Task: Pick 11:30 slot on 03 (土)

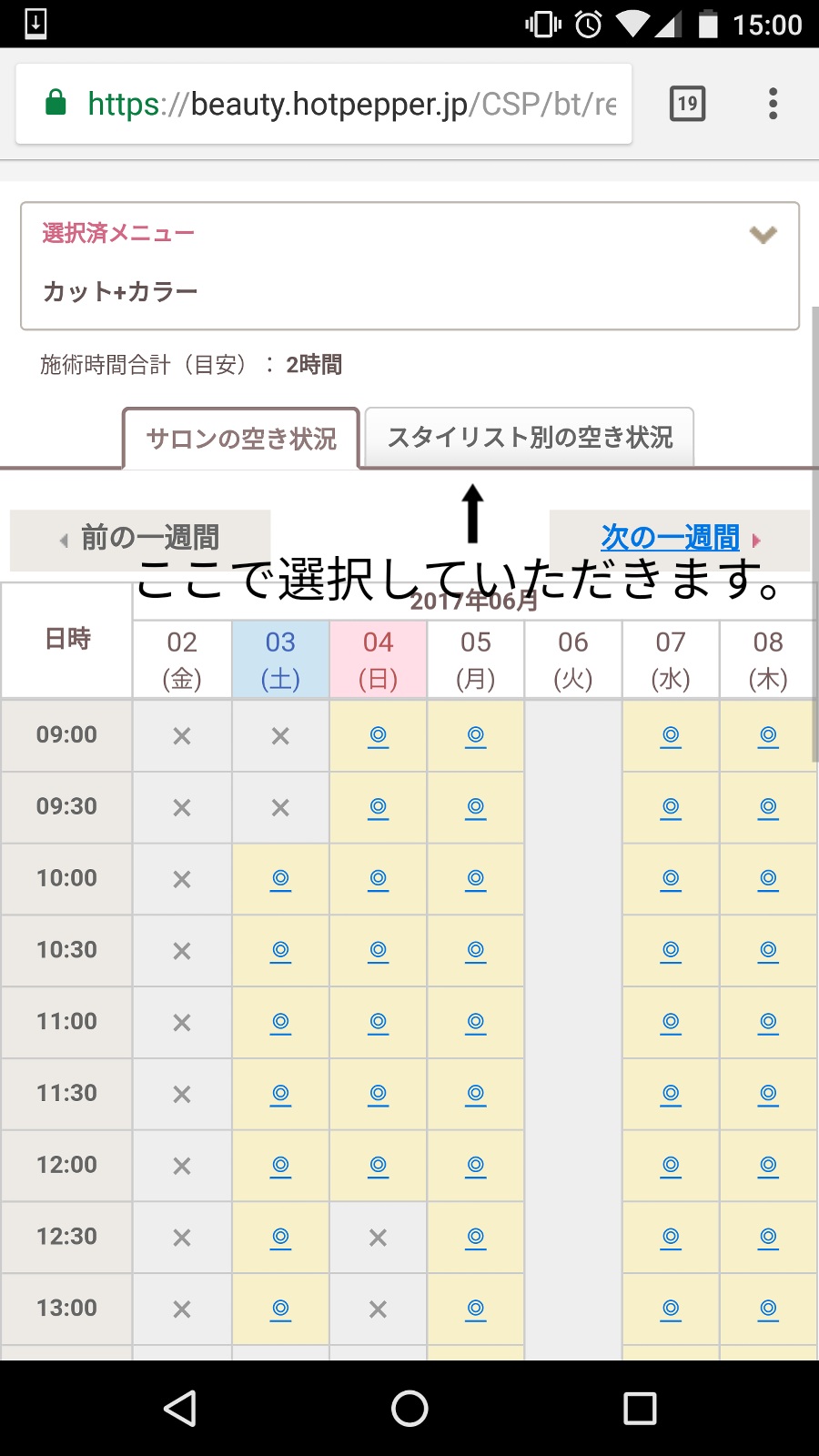Action: [x=280, y=1094]
